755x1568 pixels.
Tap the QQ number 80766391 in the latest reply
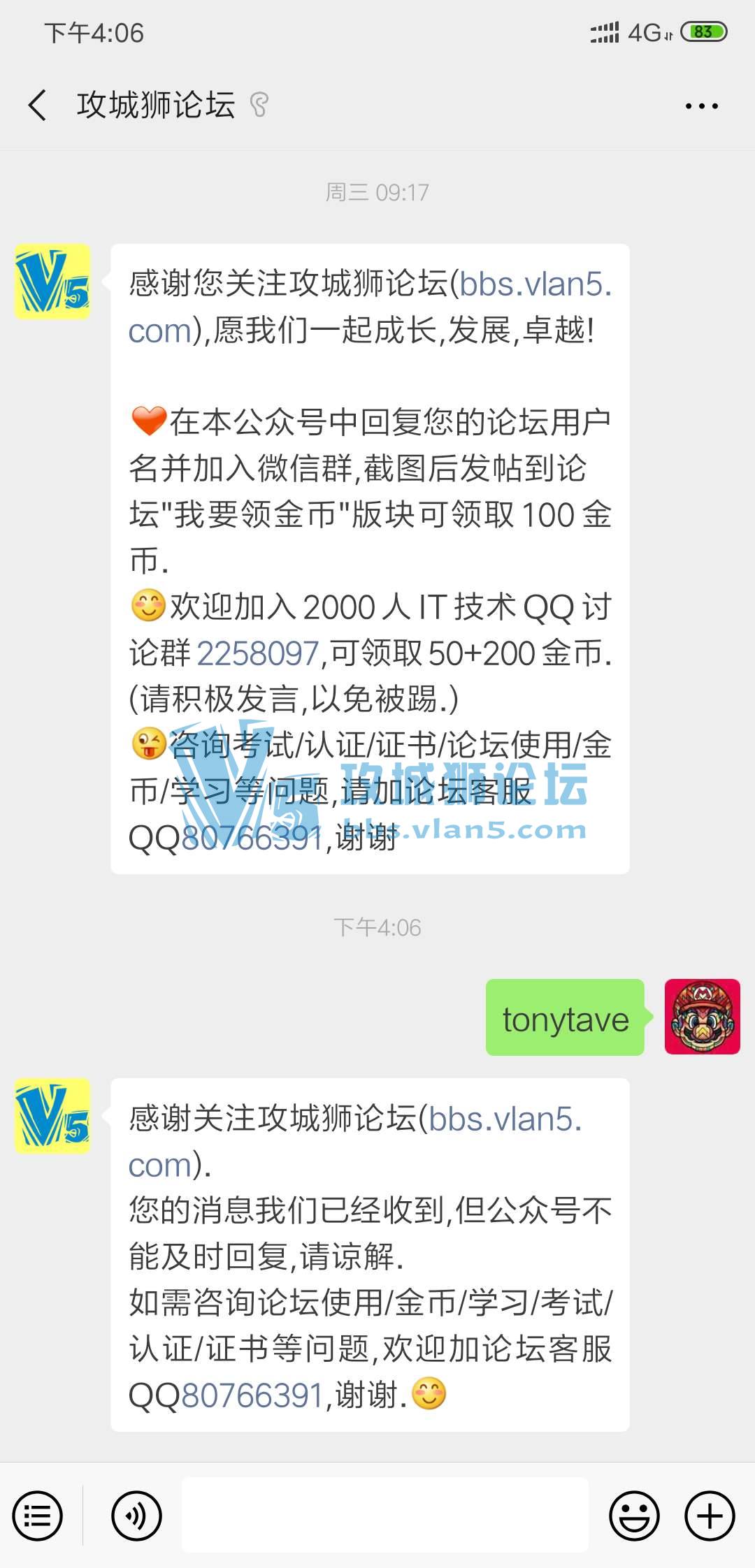click(252, 1395)
